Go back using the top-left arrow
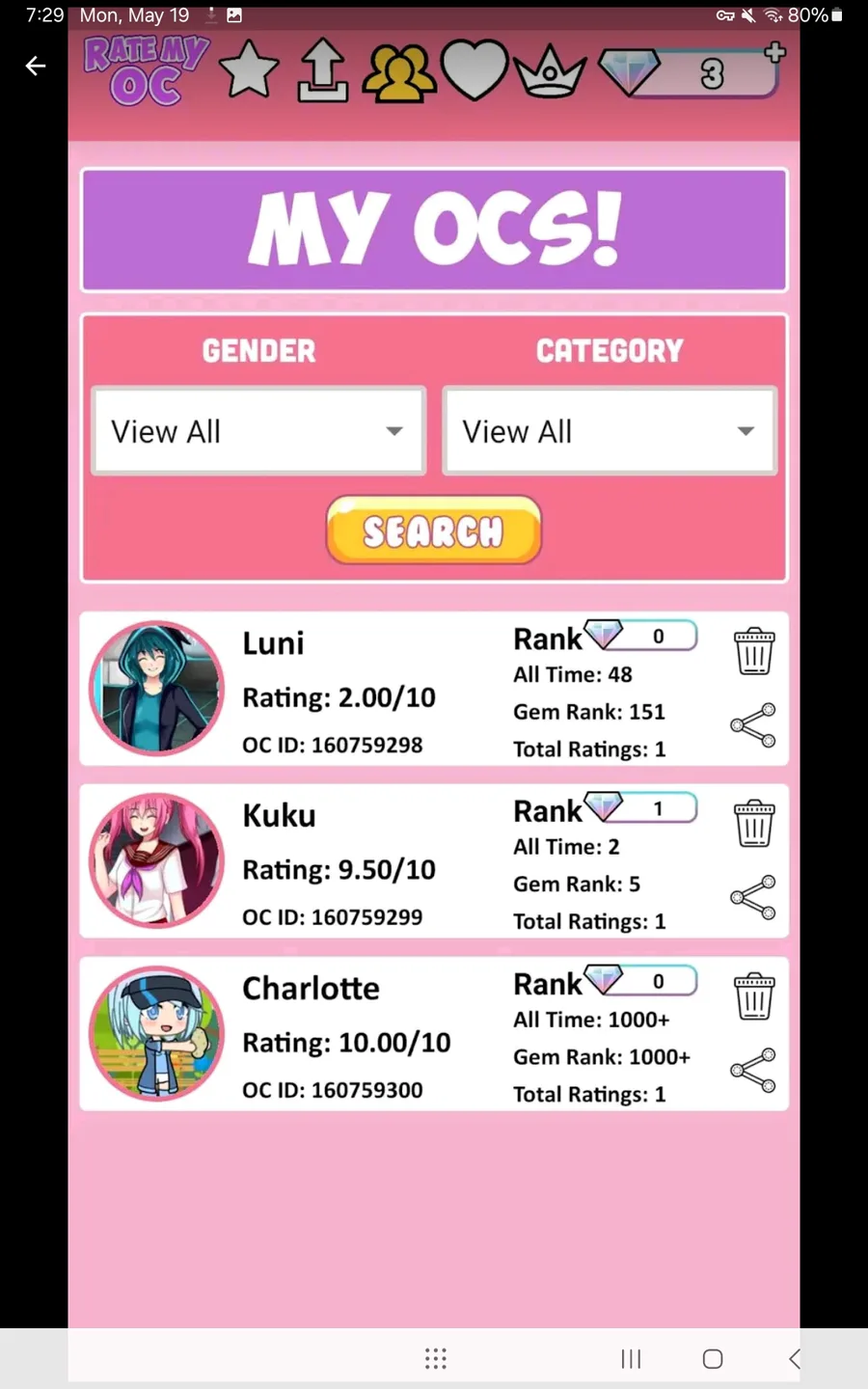868x1389 pixels. [36, 66]
